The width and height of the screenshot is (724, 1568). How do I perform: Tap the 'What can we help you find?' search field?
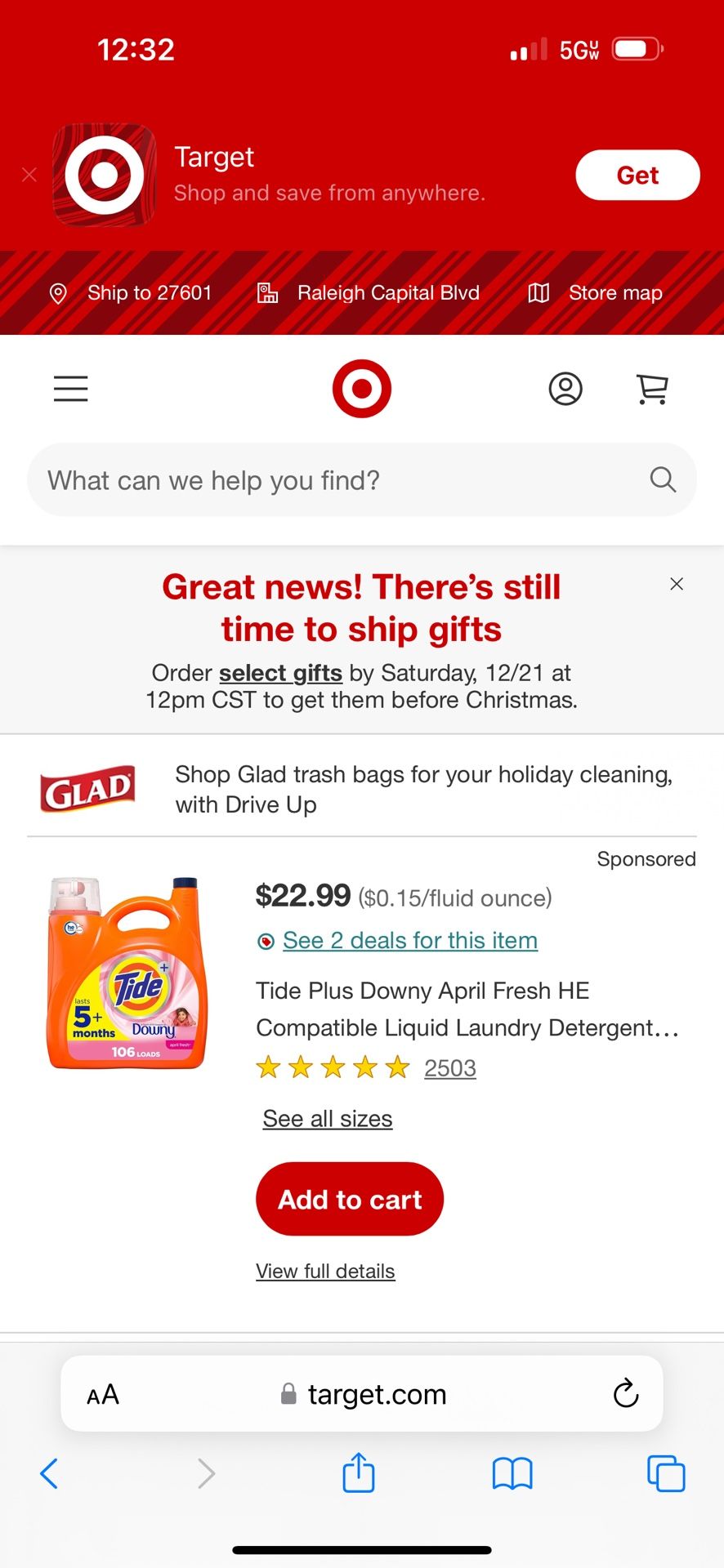(x=362, y=480)
